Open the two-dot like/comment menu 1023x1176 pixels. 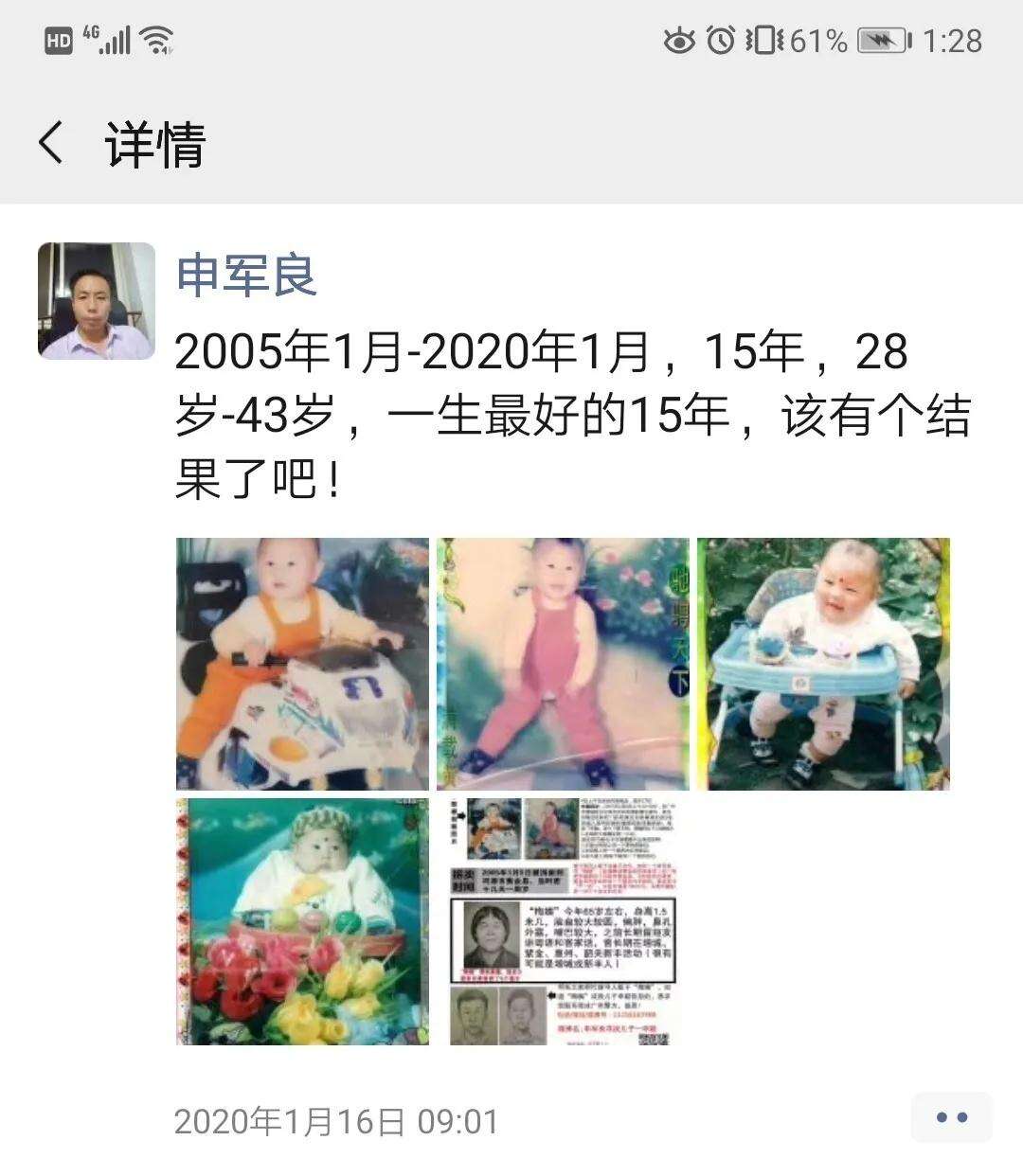[951, 1117]
